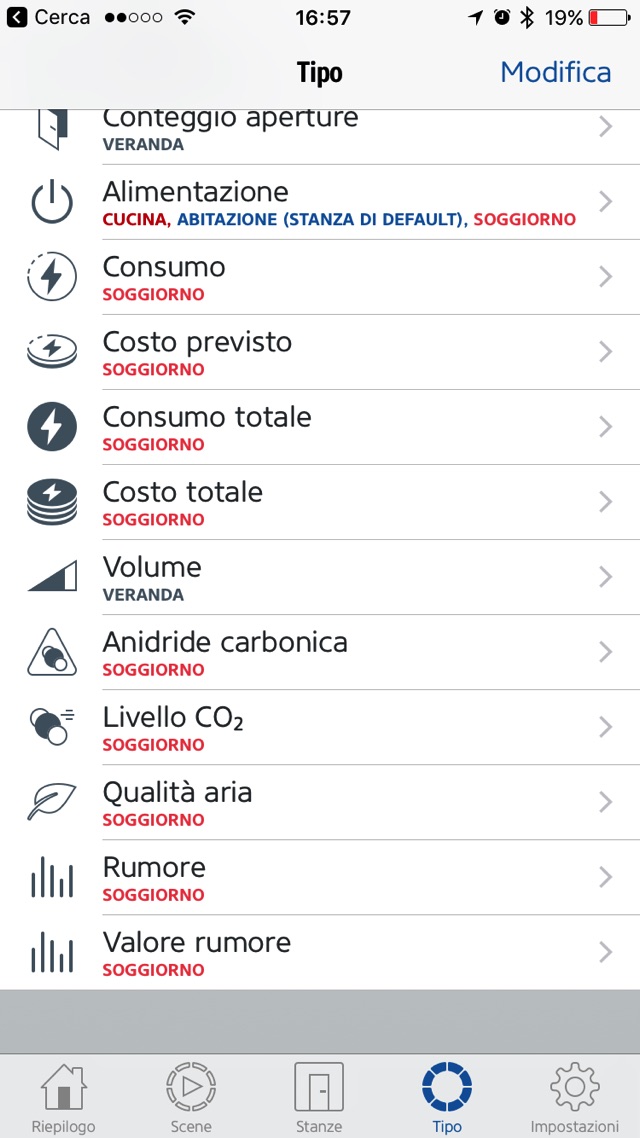Viewport: 640px width, 1138px height.
Task: Open the Impostazioni tab
Action: 574,1097
